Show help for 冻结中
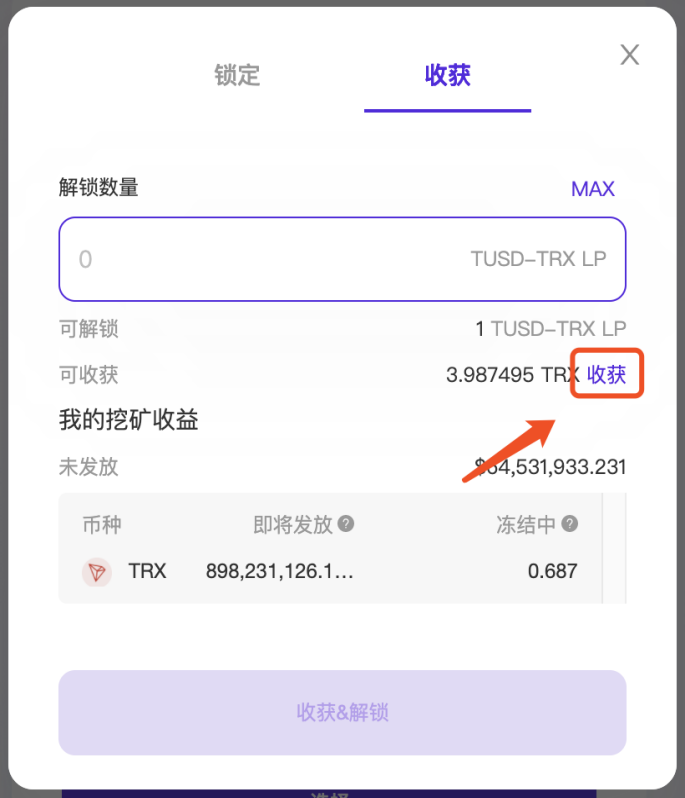Screen dimensions: 685x798 click(x=570, y=524)
